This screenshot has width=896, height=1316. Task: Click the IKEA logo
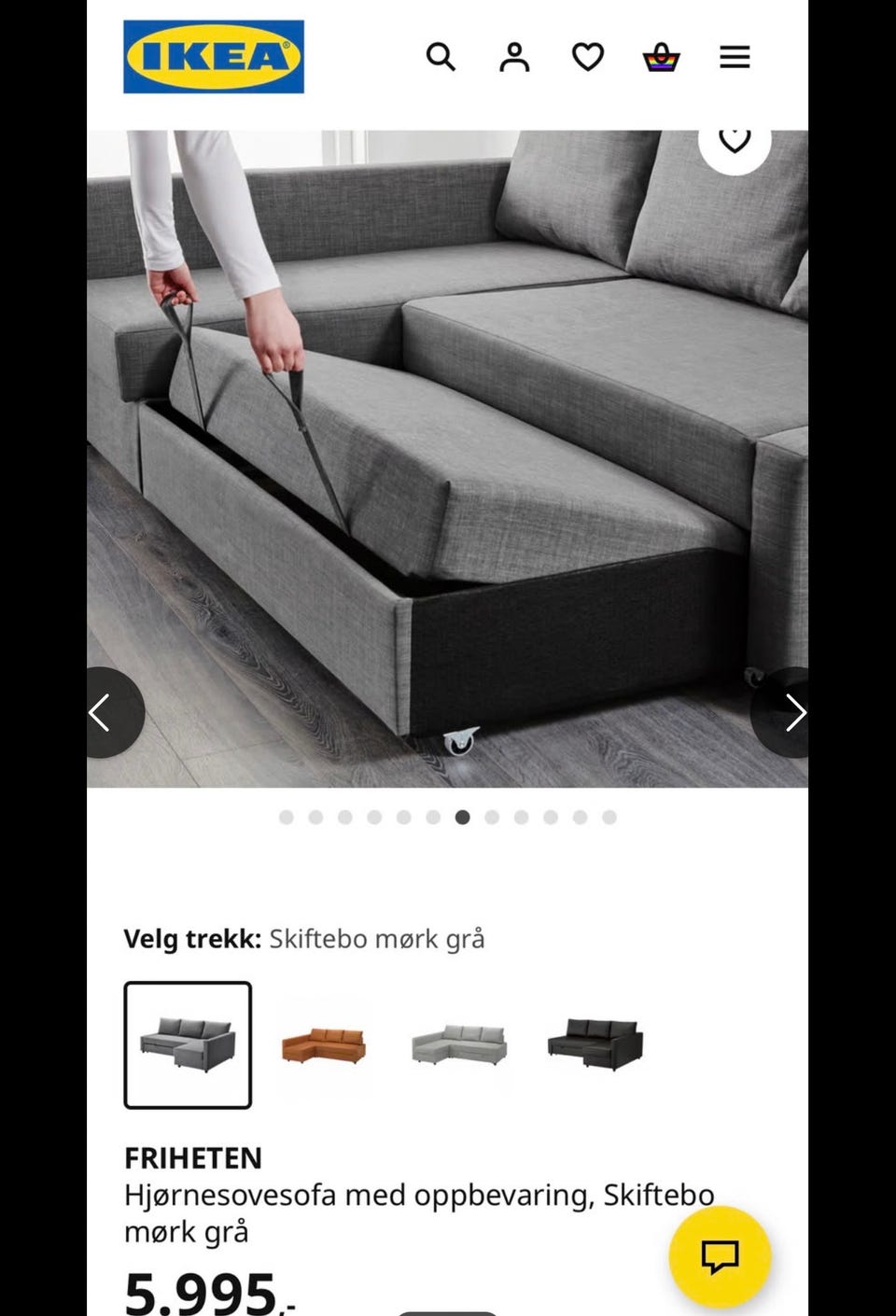(x=213, y=55)
